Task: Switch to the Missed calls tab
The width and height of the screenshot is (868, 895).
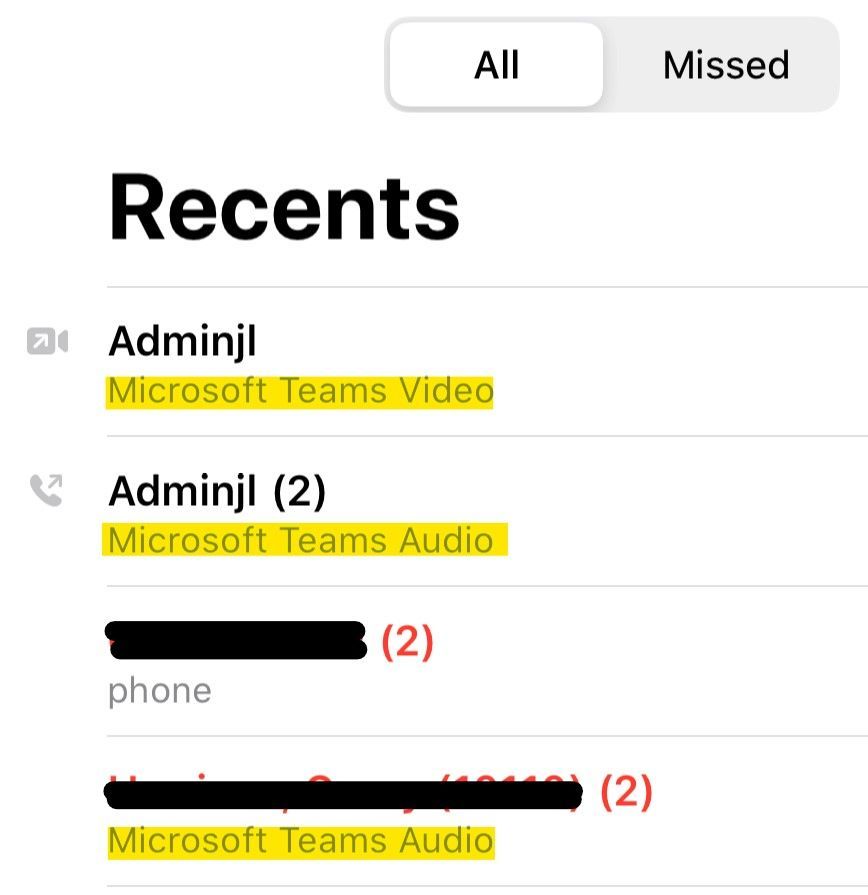Action: (725, 66)
